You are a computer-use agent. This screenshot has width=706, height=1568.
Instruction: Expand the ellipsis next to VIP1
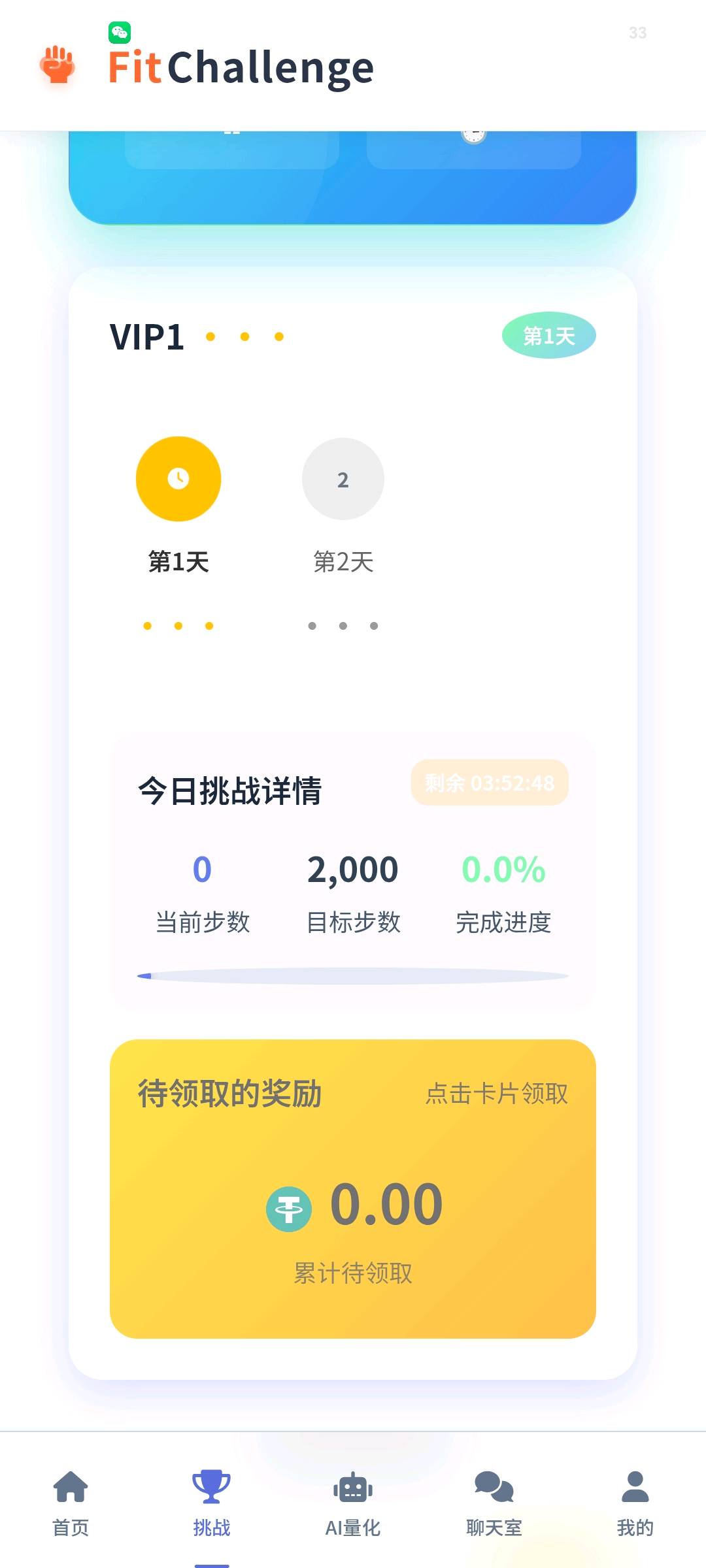tap(244, 337)
